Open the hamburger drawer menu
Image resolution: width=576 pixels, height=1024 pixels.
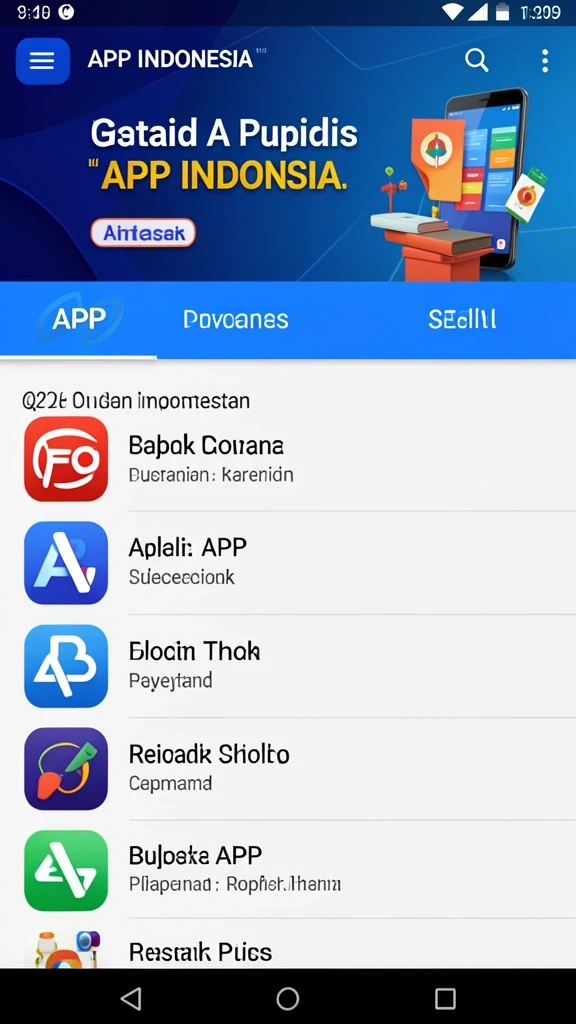coord(42,61)
